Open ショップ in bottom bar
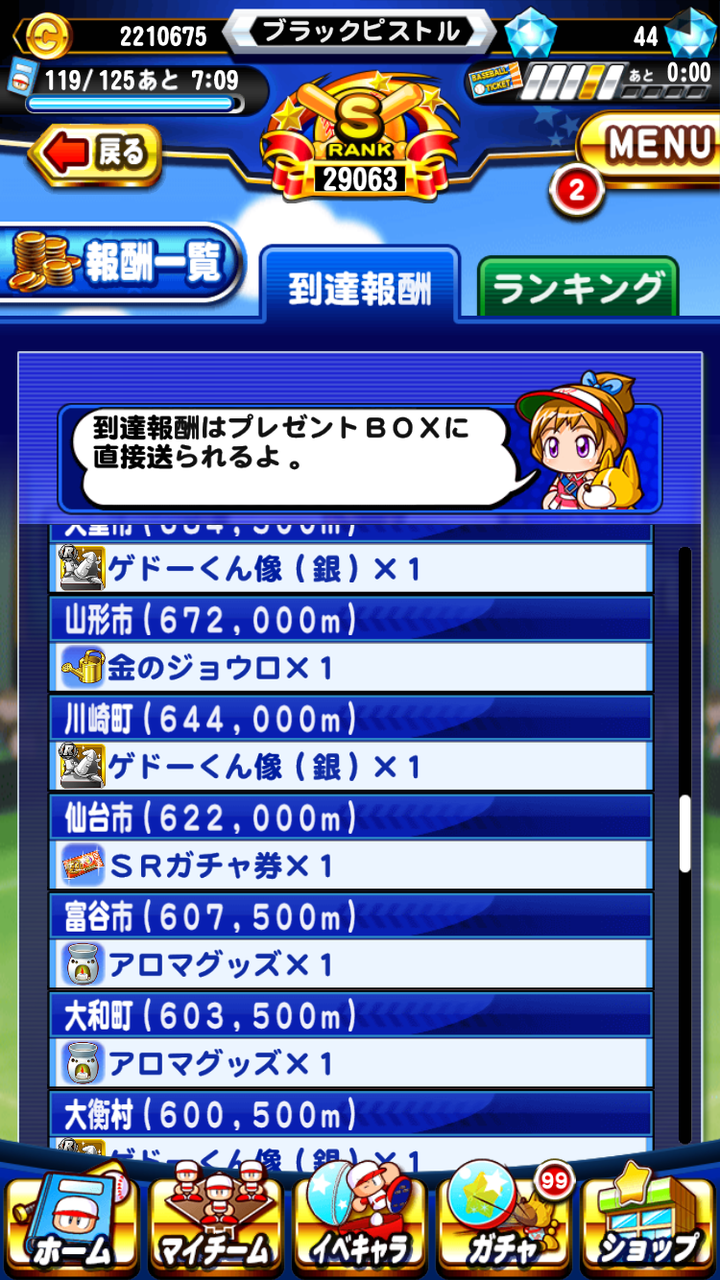This screenshot has height=1280, width=720. pos(647,1222)
